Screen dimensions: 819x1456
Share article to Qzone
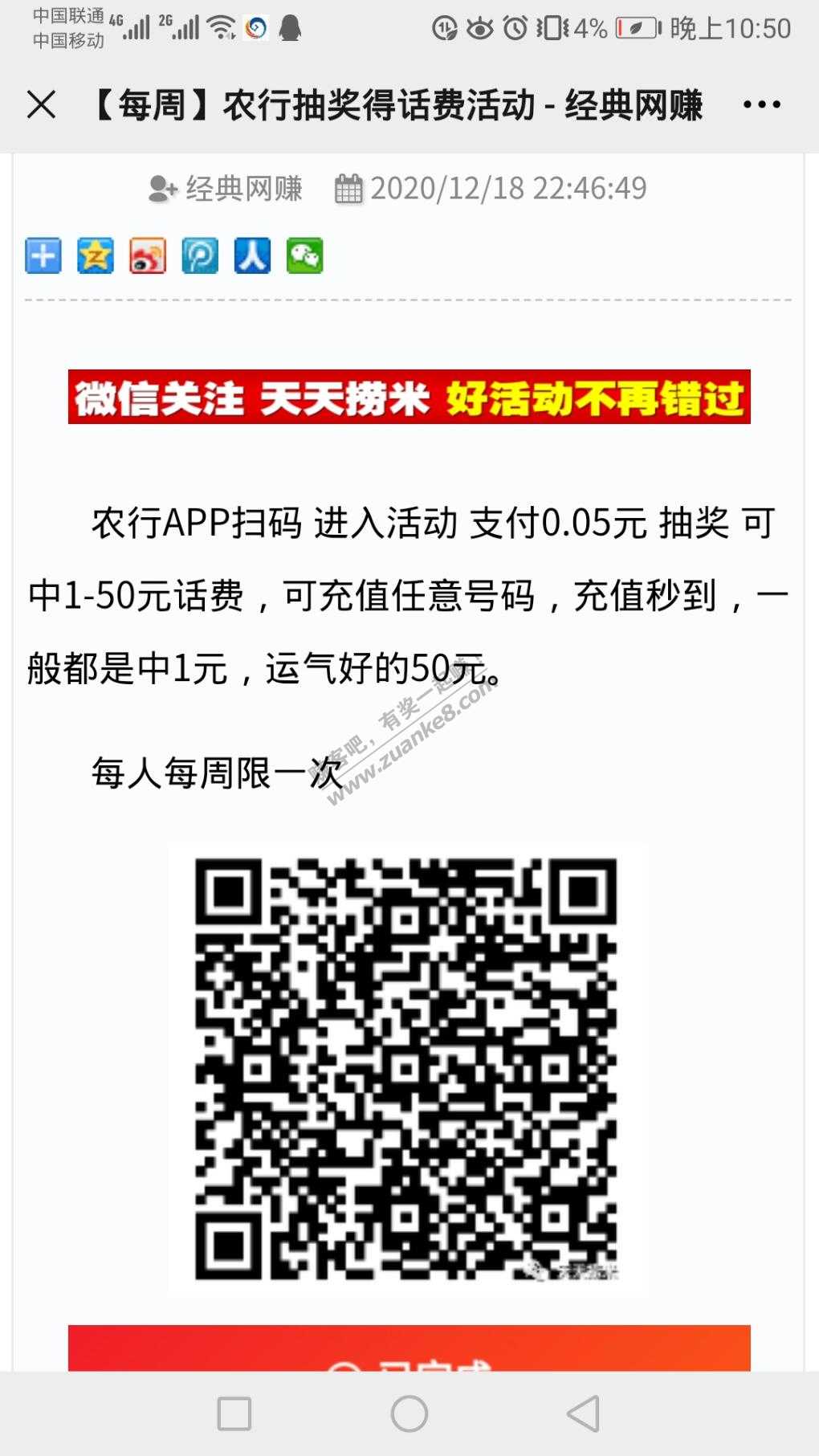coord(96,256)
